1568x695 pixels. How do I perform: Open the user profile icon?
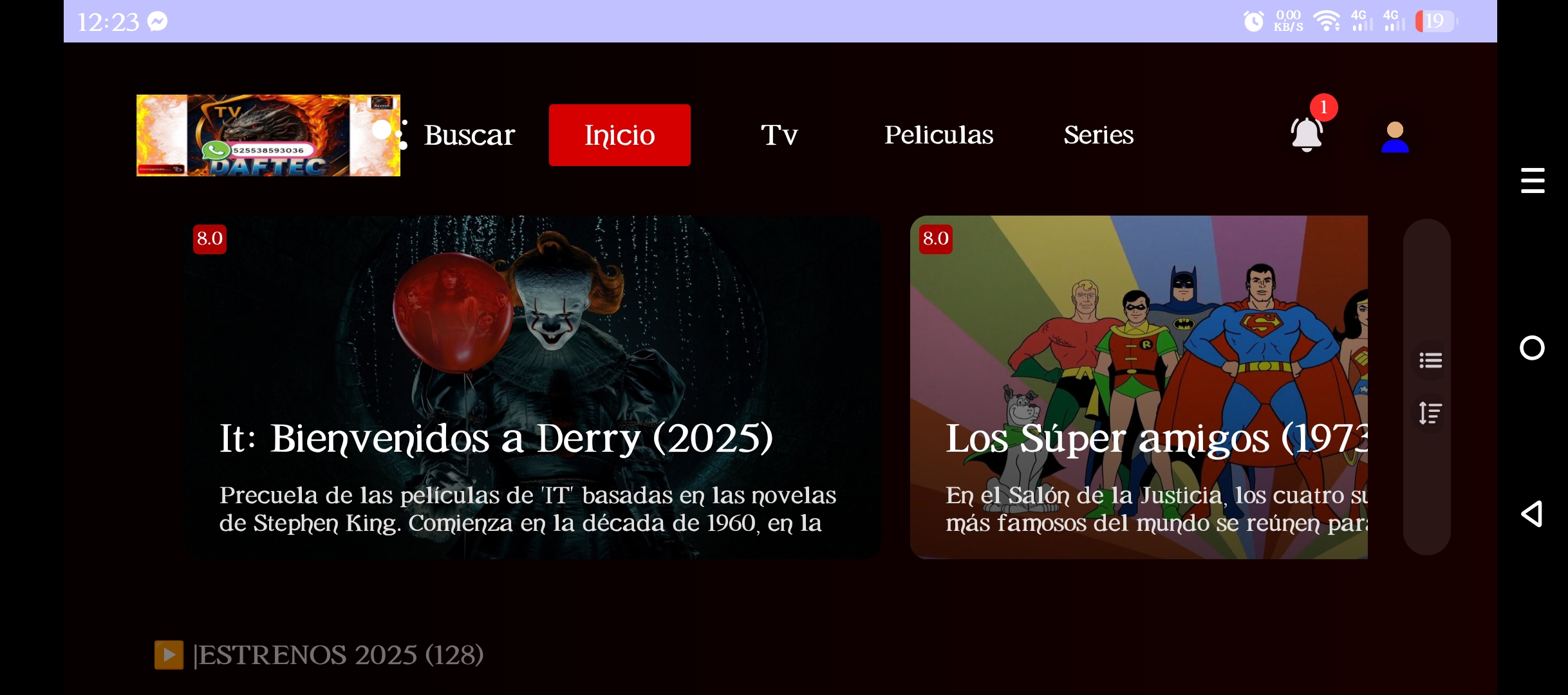[x=1395, y=136]
